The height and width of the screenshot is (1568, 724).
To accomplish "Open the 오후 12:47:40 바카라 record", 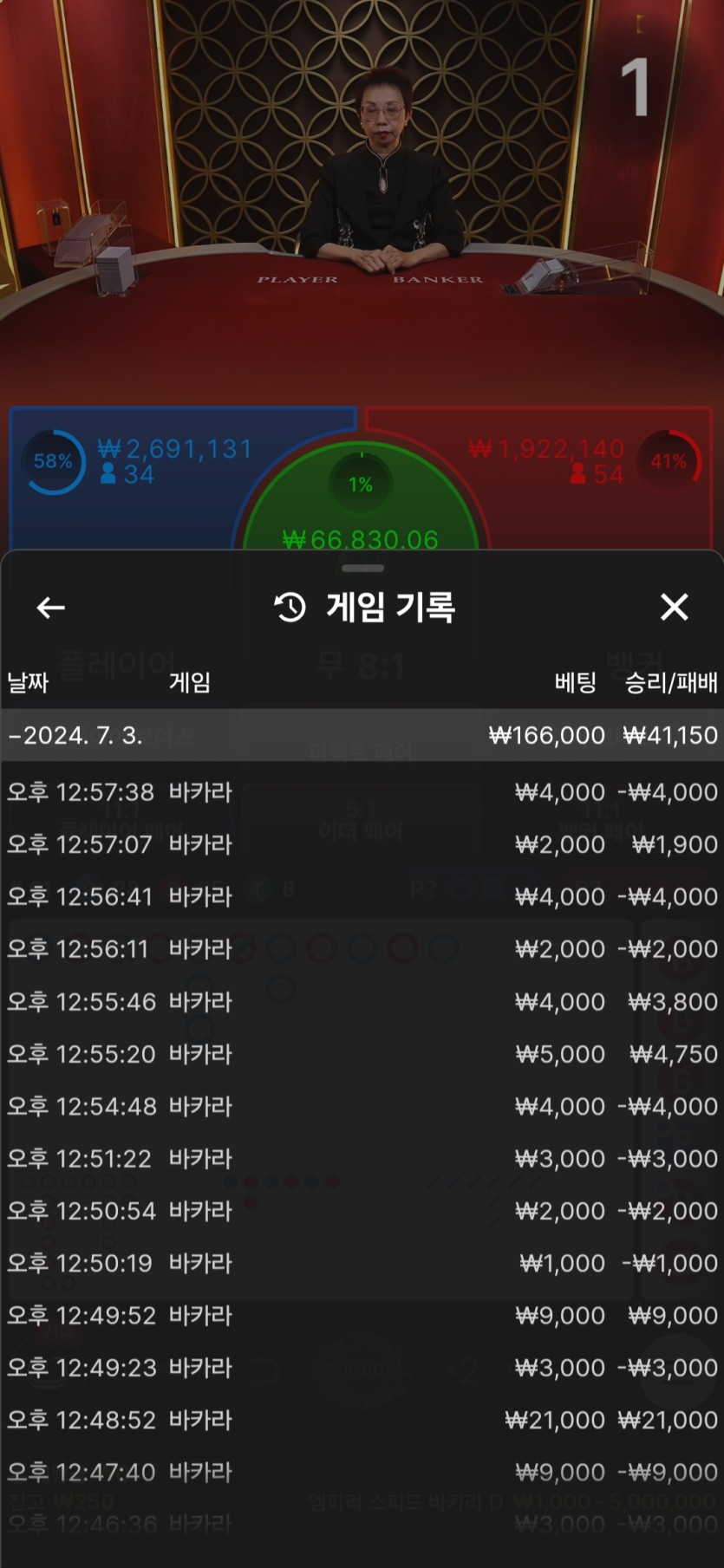I will pos(361,1472).
